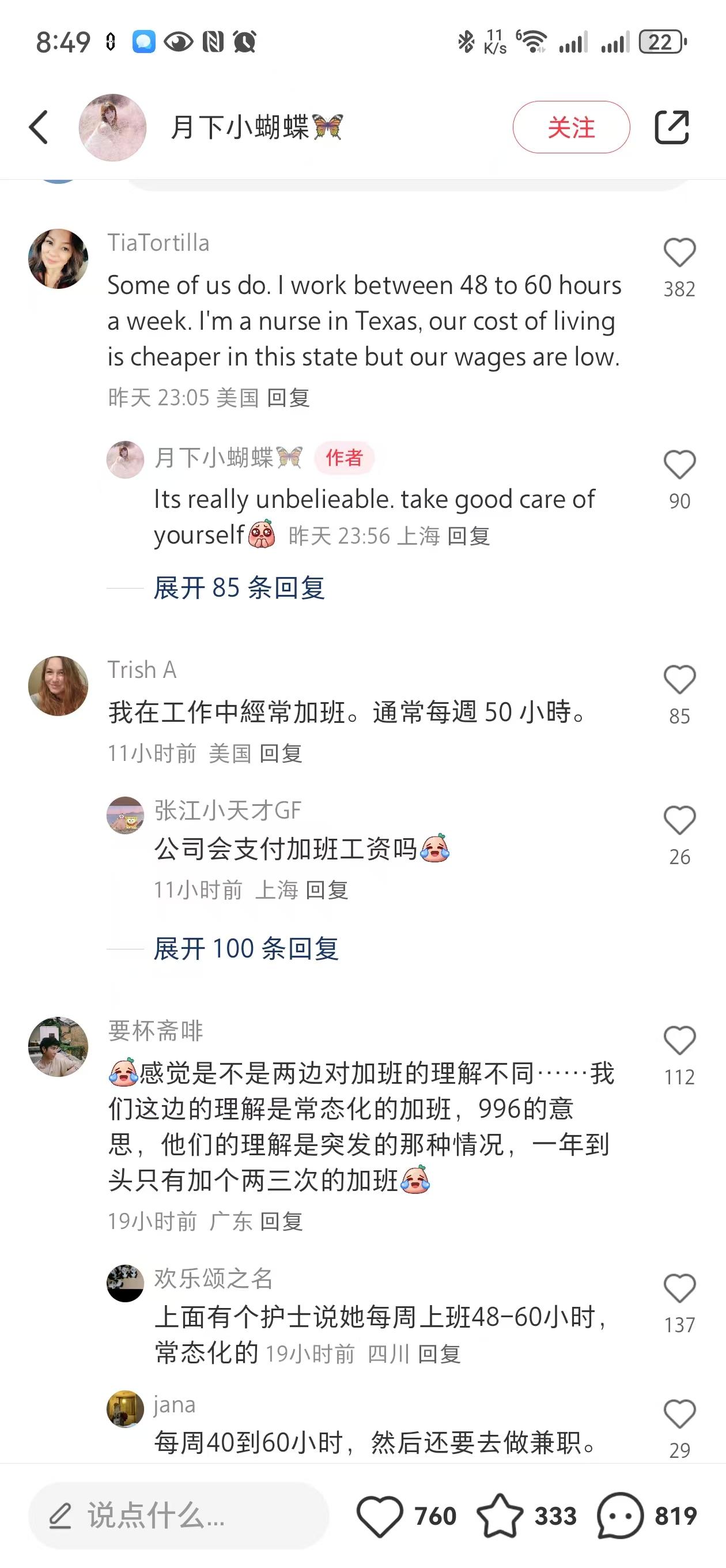726x1568 pixels.
Task: Add the post to favorites with the star
Action: tap(500, 1515)
